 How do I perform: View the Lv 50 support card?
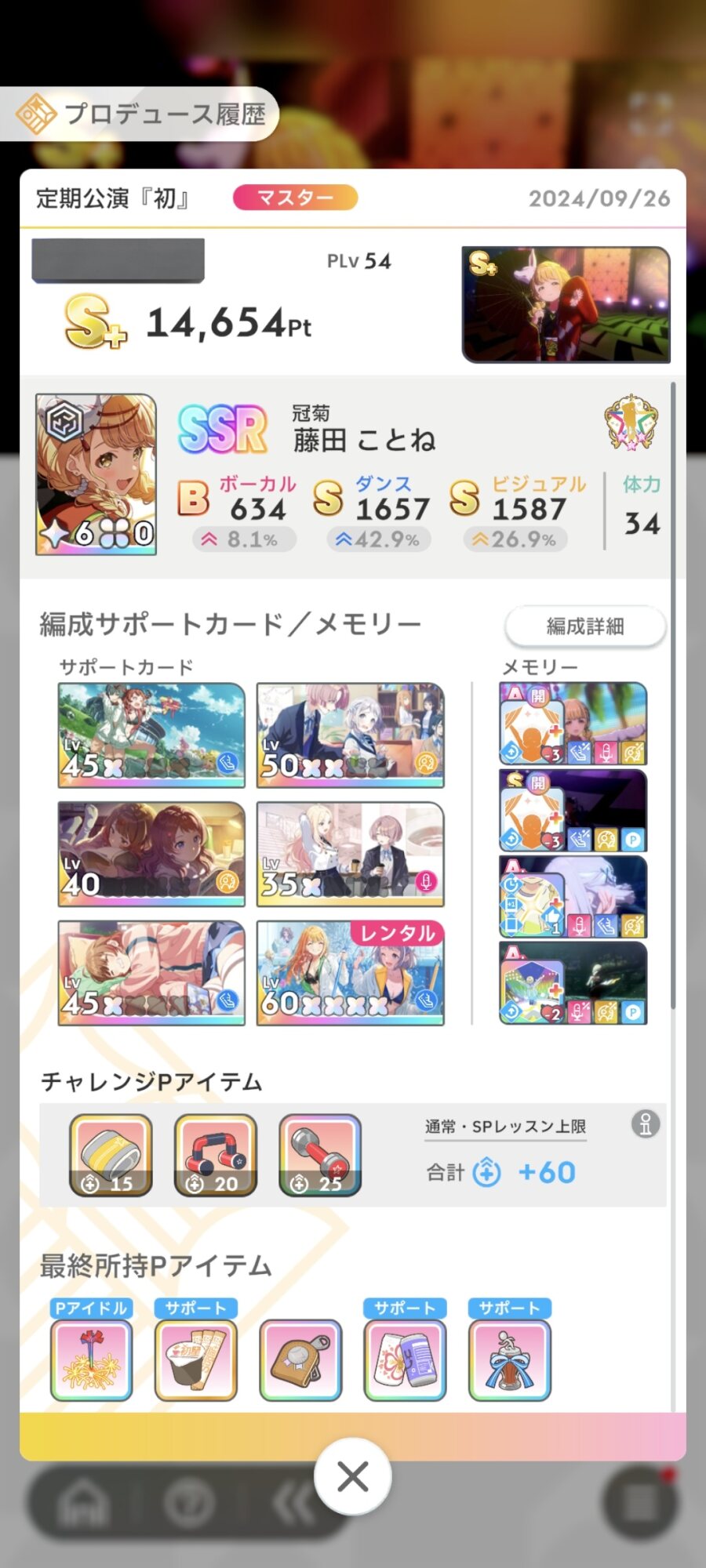click(350, 735)
